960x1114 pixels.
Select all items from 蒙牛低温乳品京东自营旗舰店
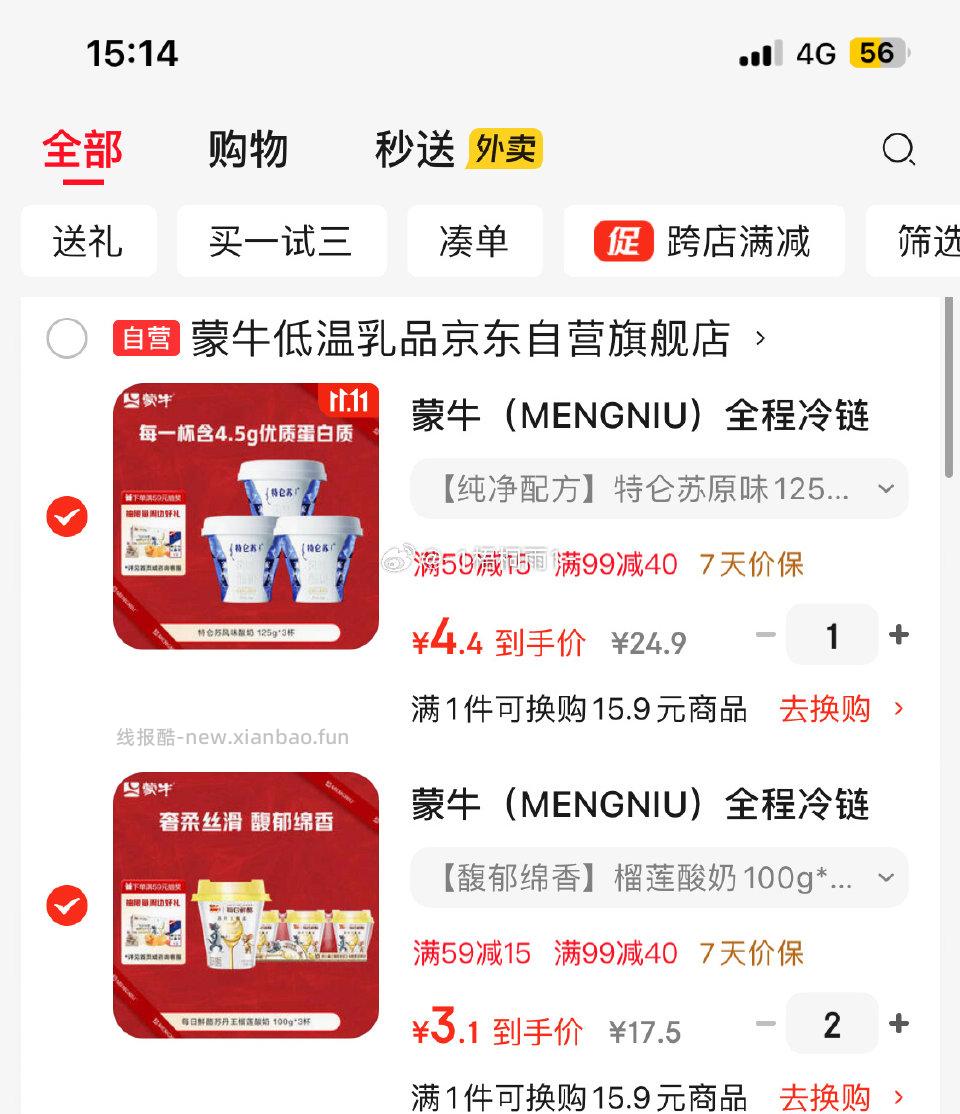tap(67, 340)
